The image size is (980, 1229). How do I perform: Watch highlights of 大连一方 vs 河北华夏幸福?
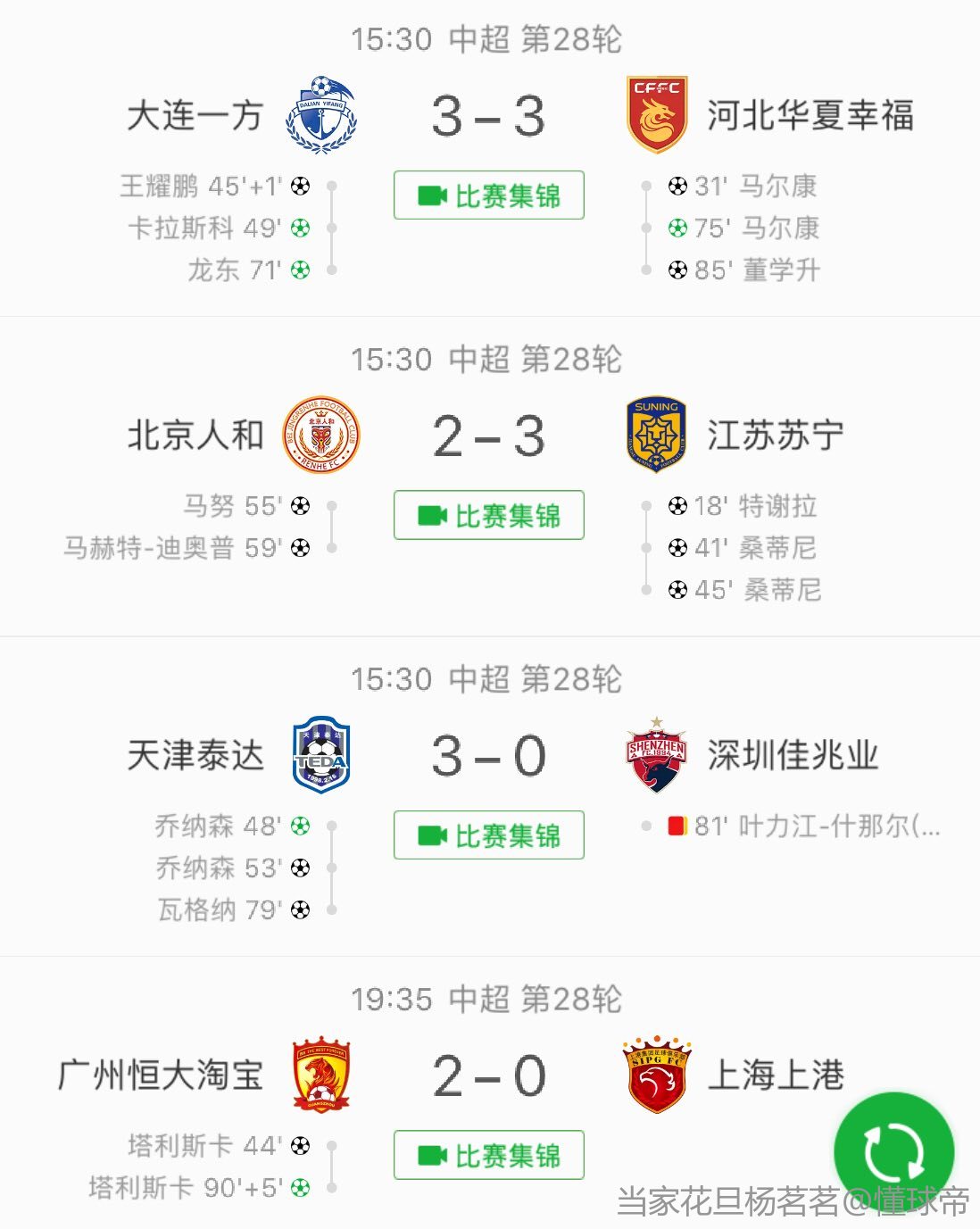coord(489,195)
